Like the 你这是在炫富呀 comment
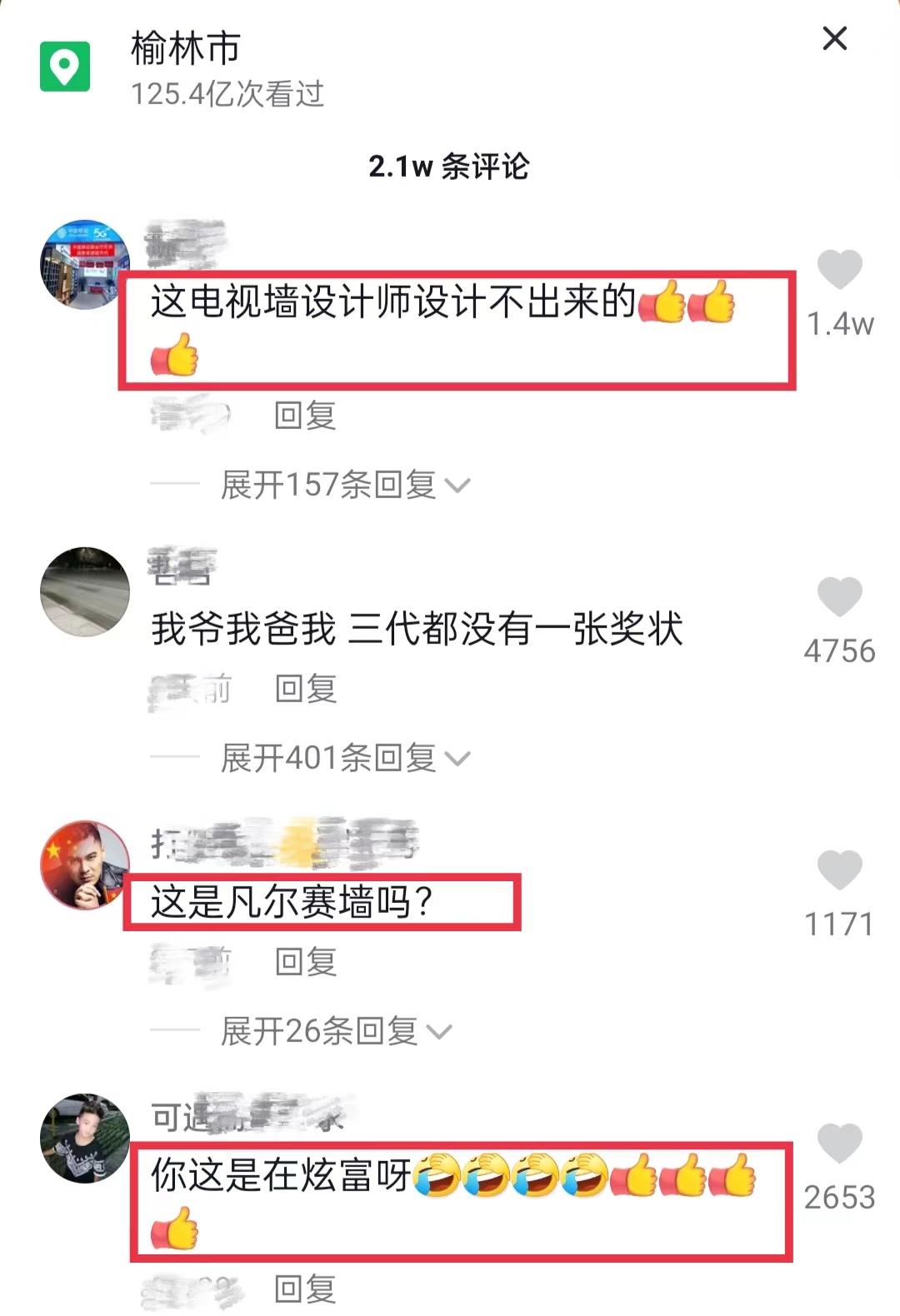Image resolution: width=900 pixels, height=1316 pixels. click(x=839, y=1143)
